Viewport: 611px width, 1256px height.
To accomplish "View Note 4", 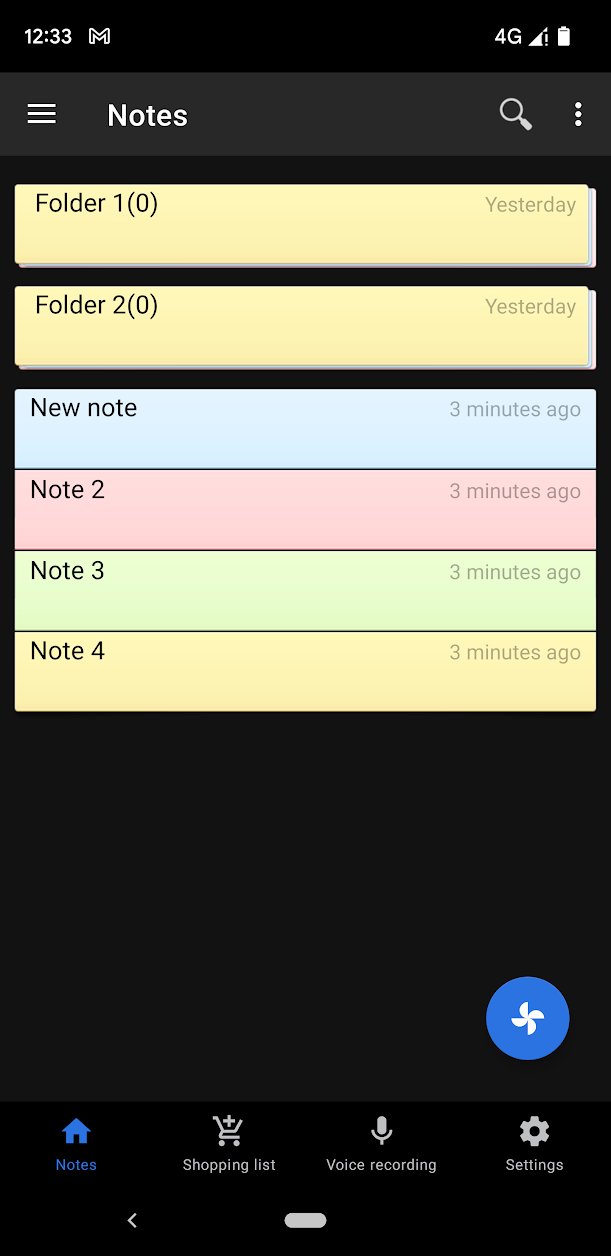I will click(305, 671).
